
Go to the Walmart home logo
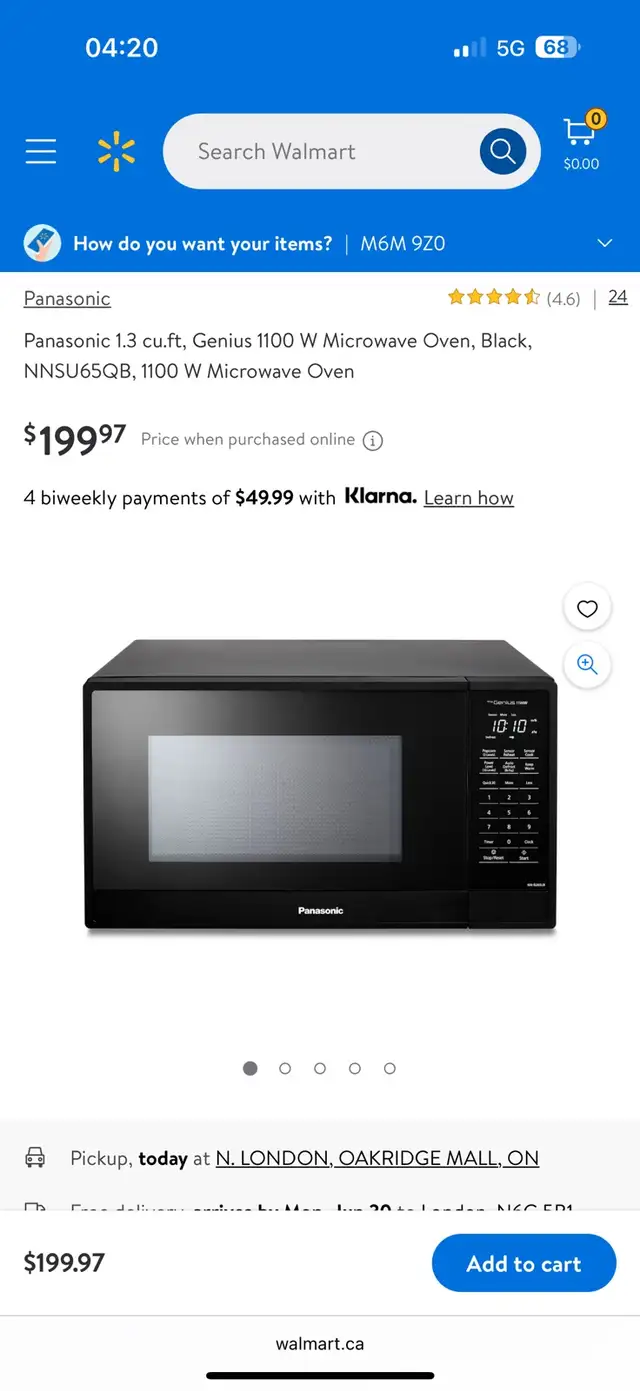(x=116, y=151)
